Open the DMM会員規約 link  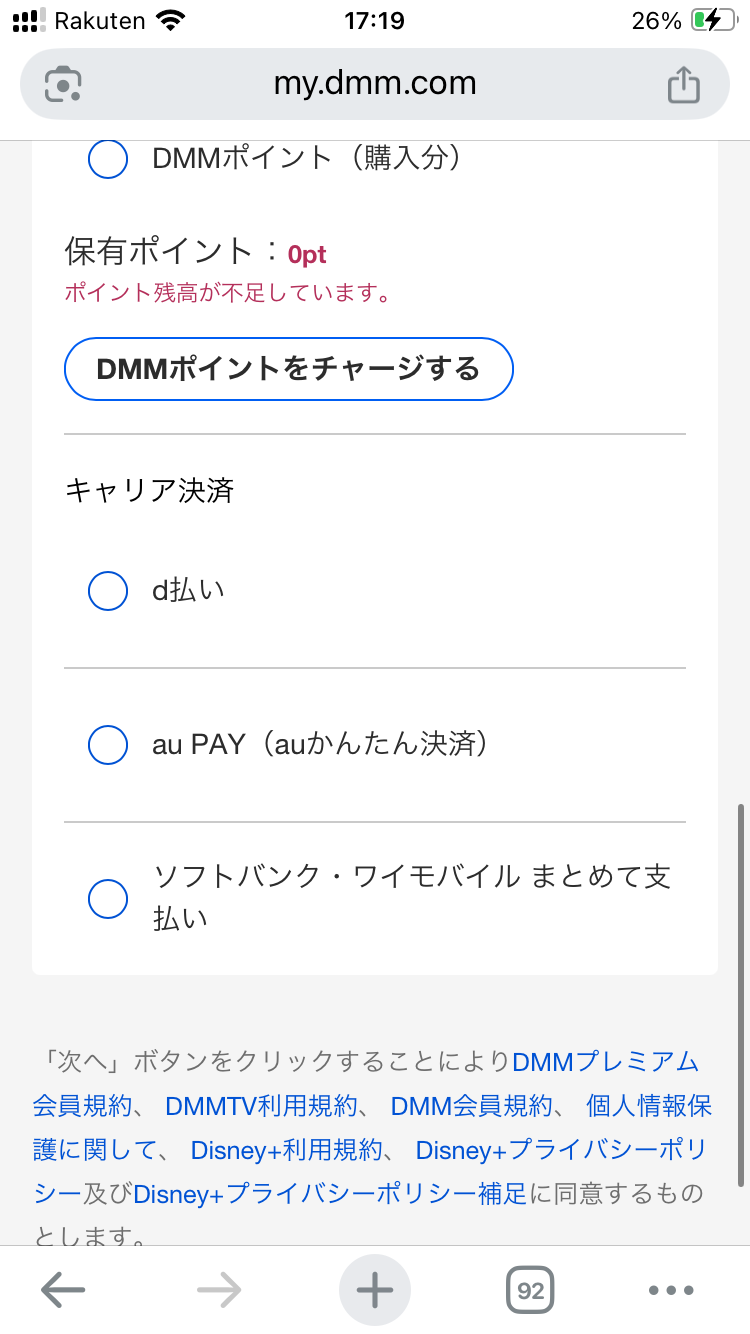click(472, 1106)
